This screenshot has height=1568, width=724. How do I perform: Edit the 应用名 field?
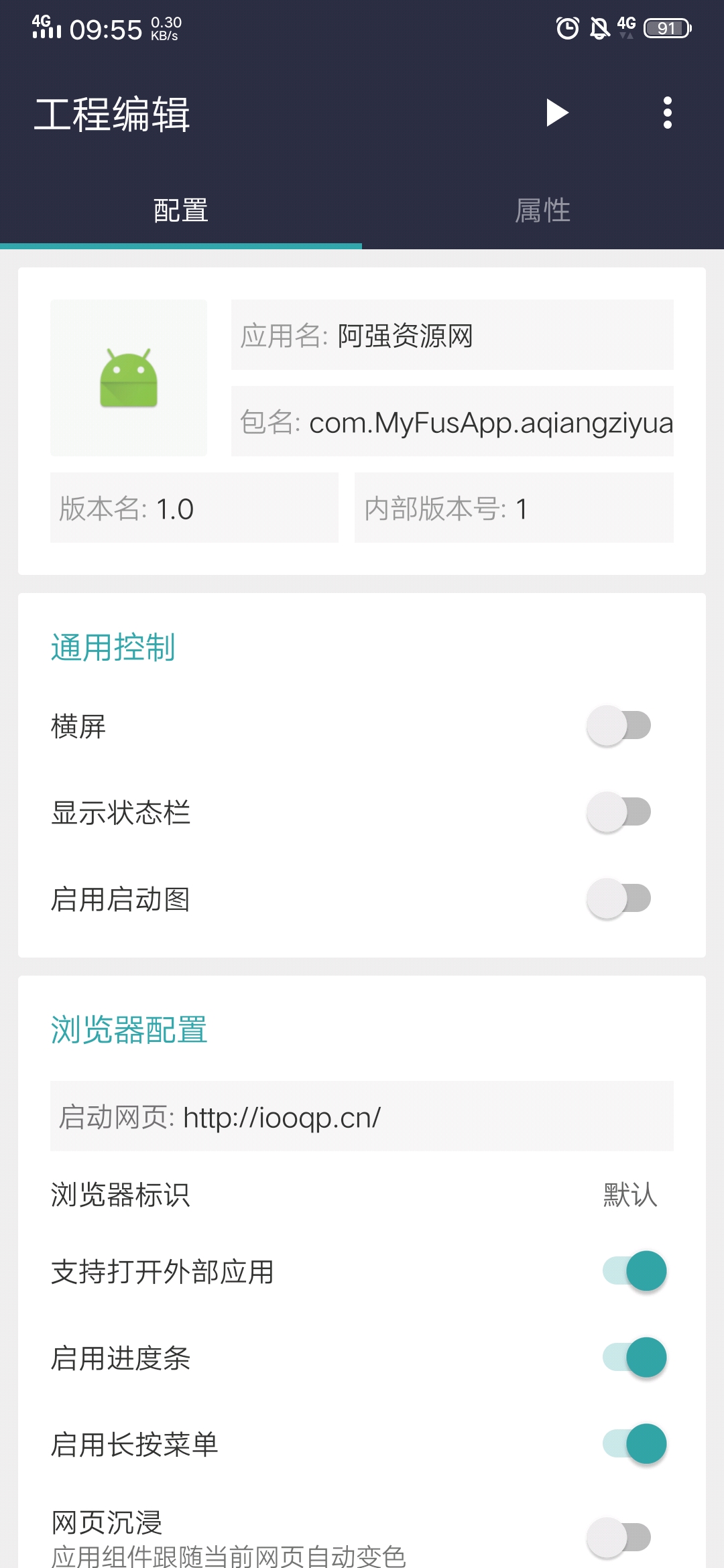(x=452, y=335)
